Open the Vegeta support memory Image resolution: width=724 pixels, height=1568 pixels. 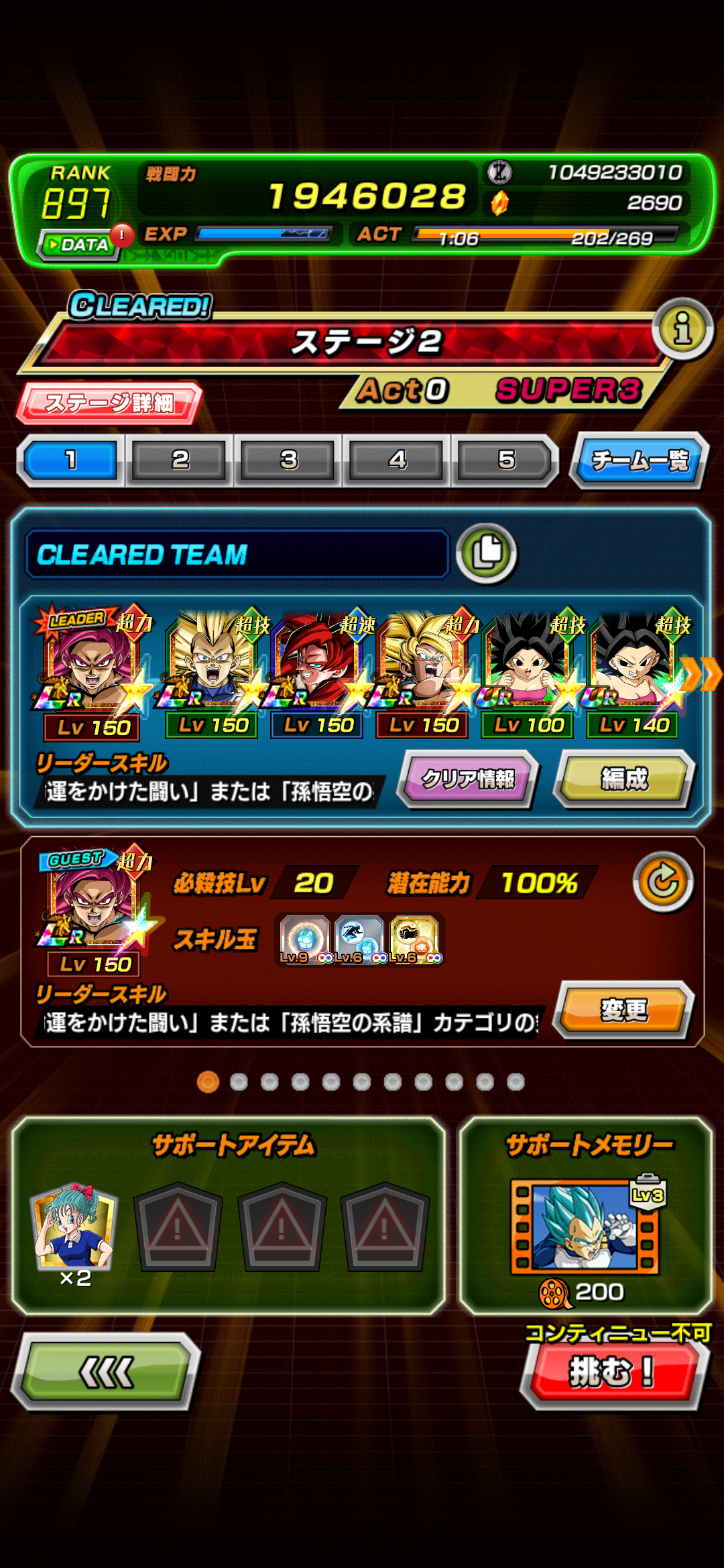tap(585, 1226)
